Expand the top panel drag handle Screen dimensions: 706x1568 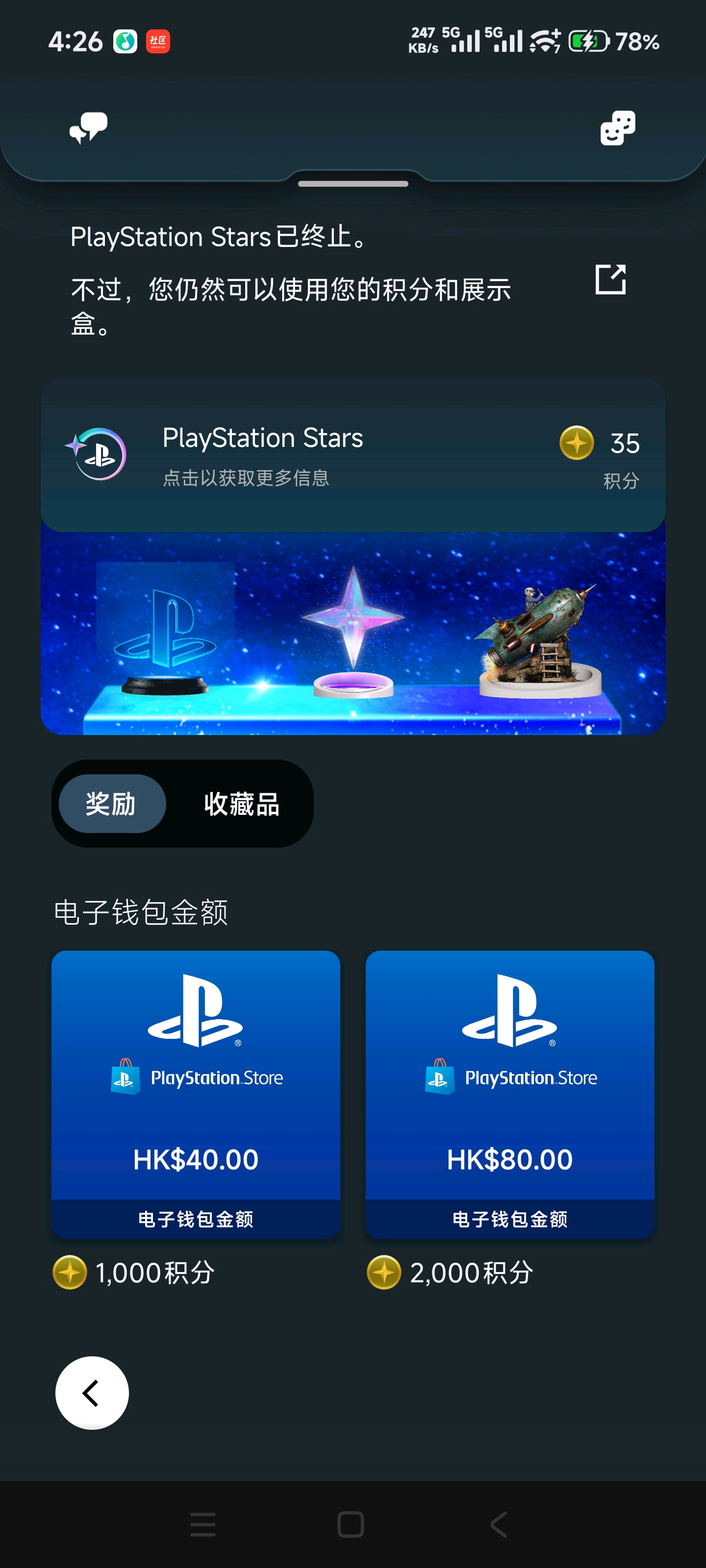click(353, 183)
